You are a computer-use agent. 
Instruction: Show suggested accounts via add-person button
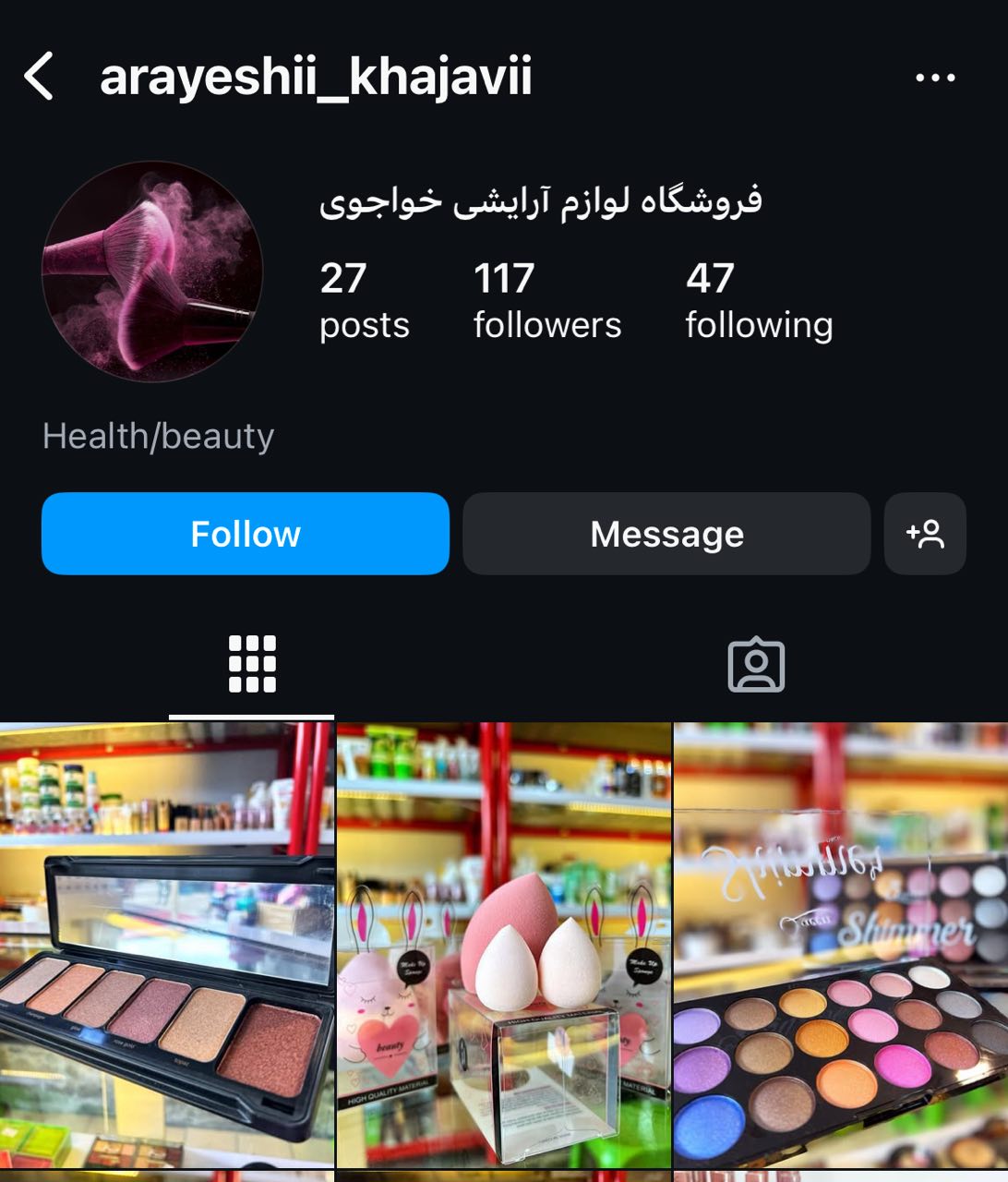[924, 534]
